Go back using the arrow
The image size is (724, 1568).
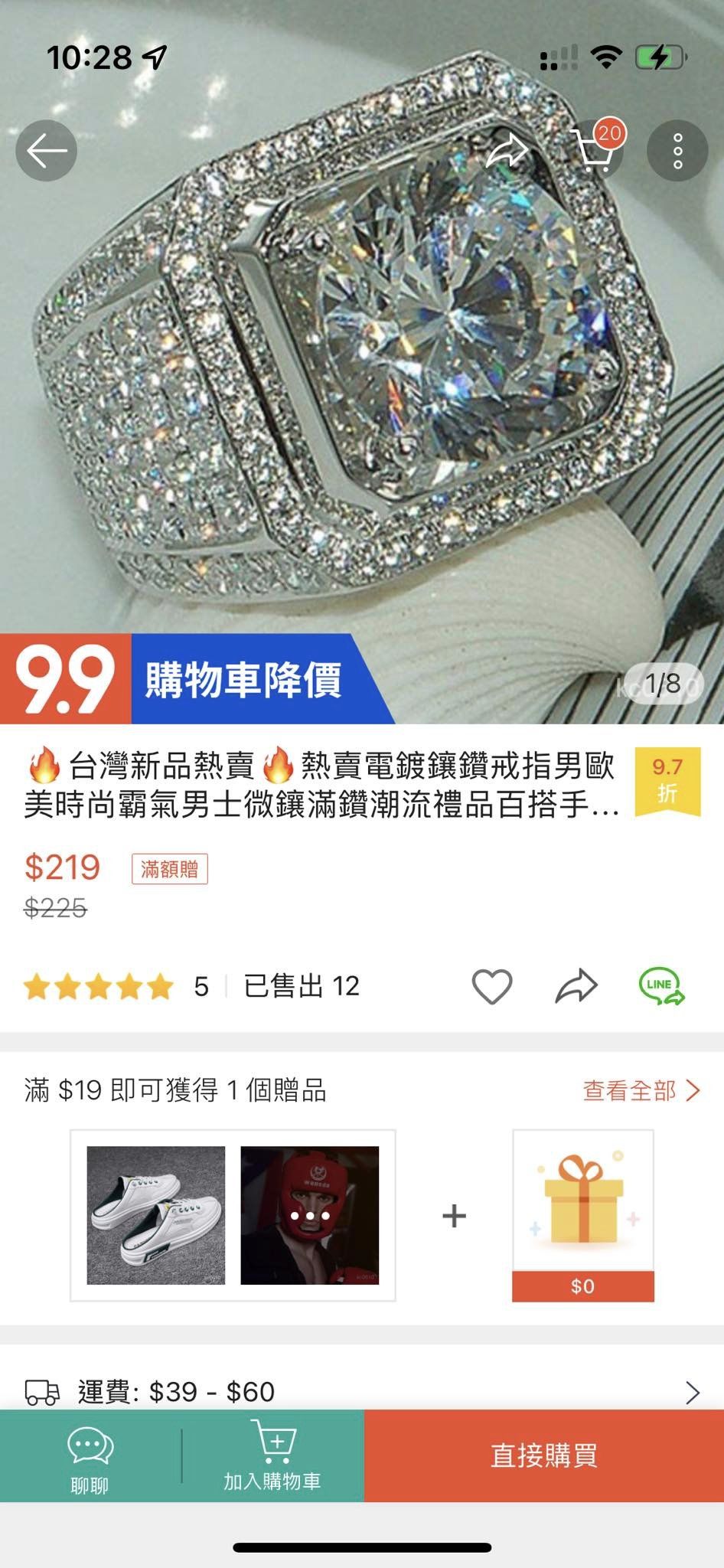47,151
